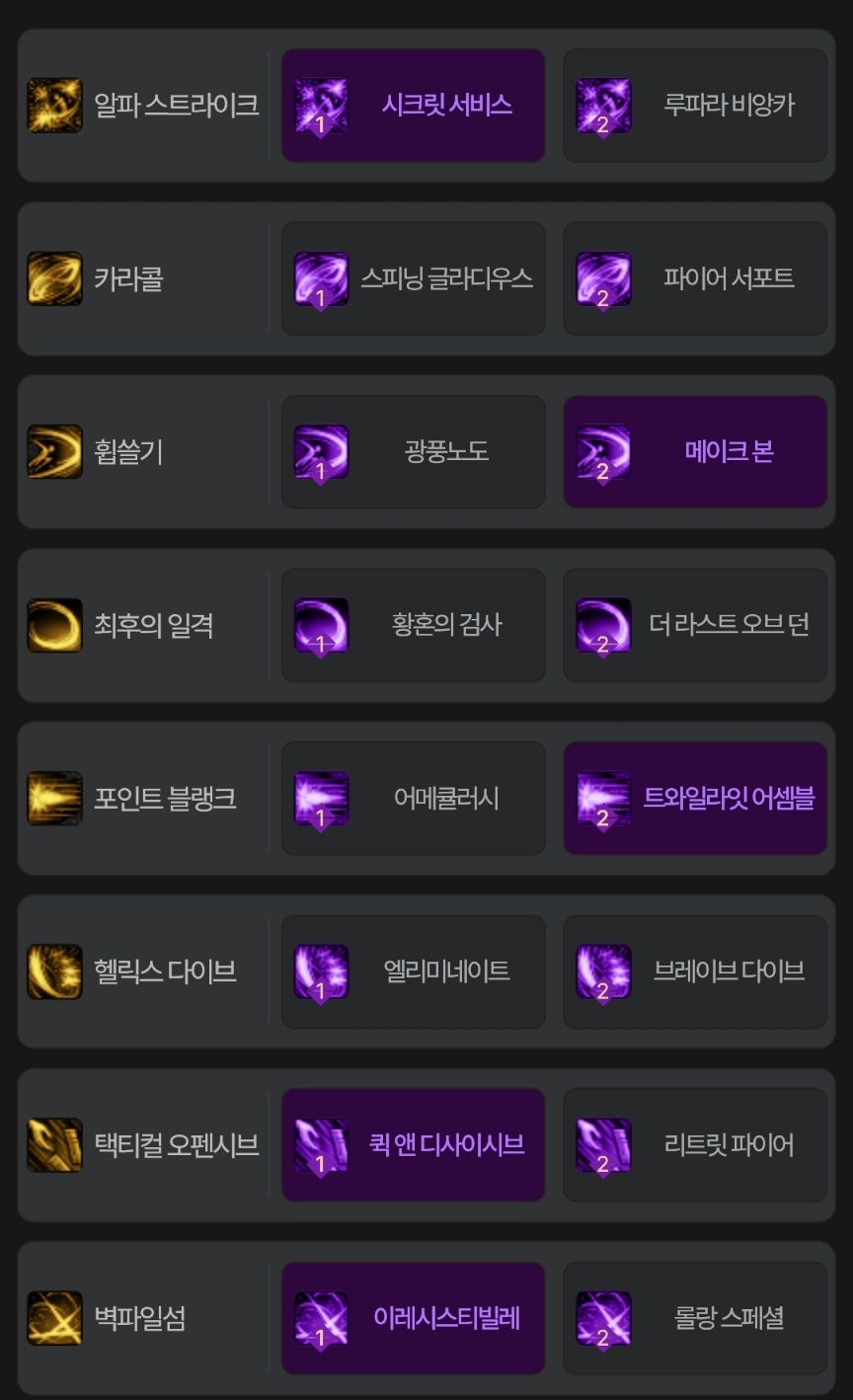Tap the 메이크 본 option
The height and width of the screenshot is (1400, 853).
coord(695,452)
